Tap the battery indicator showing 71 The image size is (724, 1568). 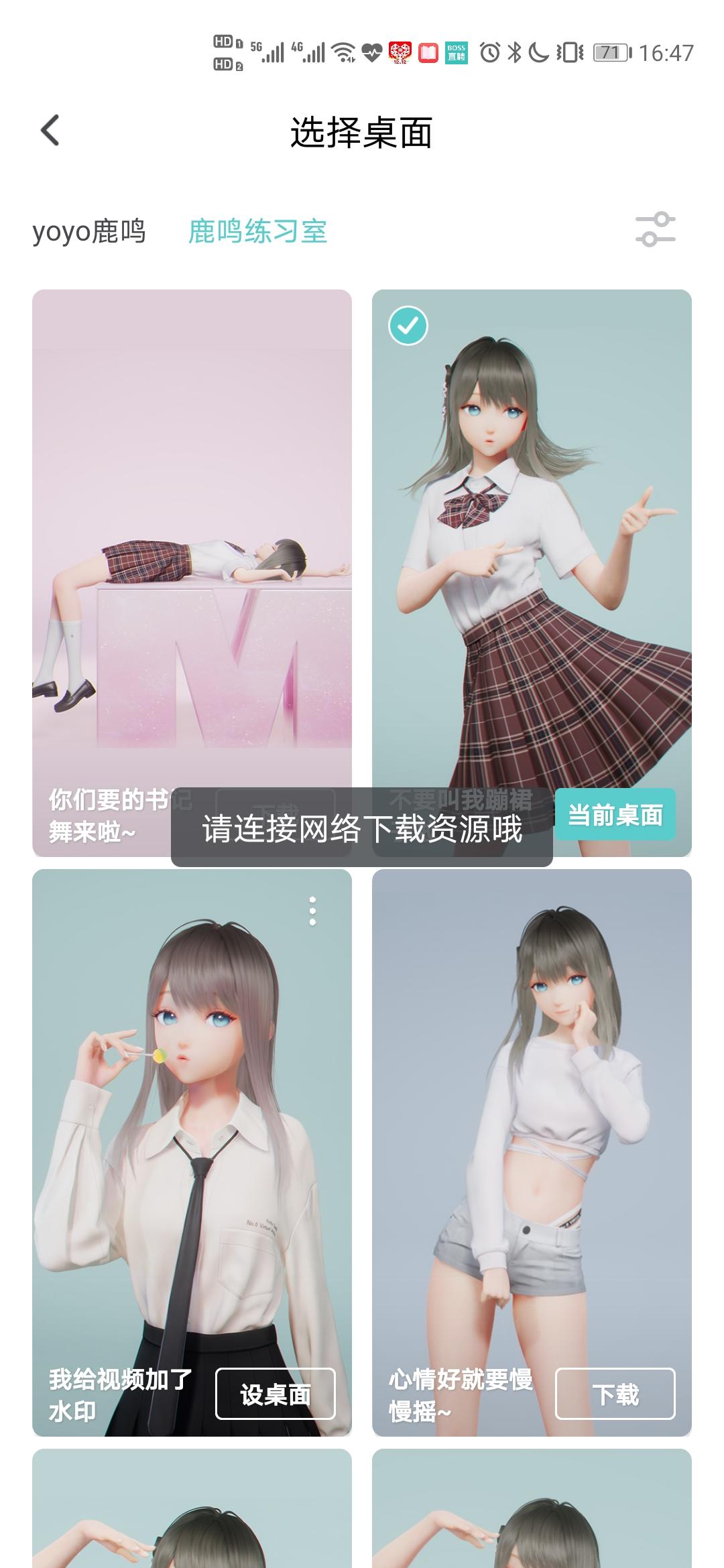click(x=610, y=52)
